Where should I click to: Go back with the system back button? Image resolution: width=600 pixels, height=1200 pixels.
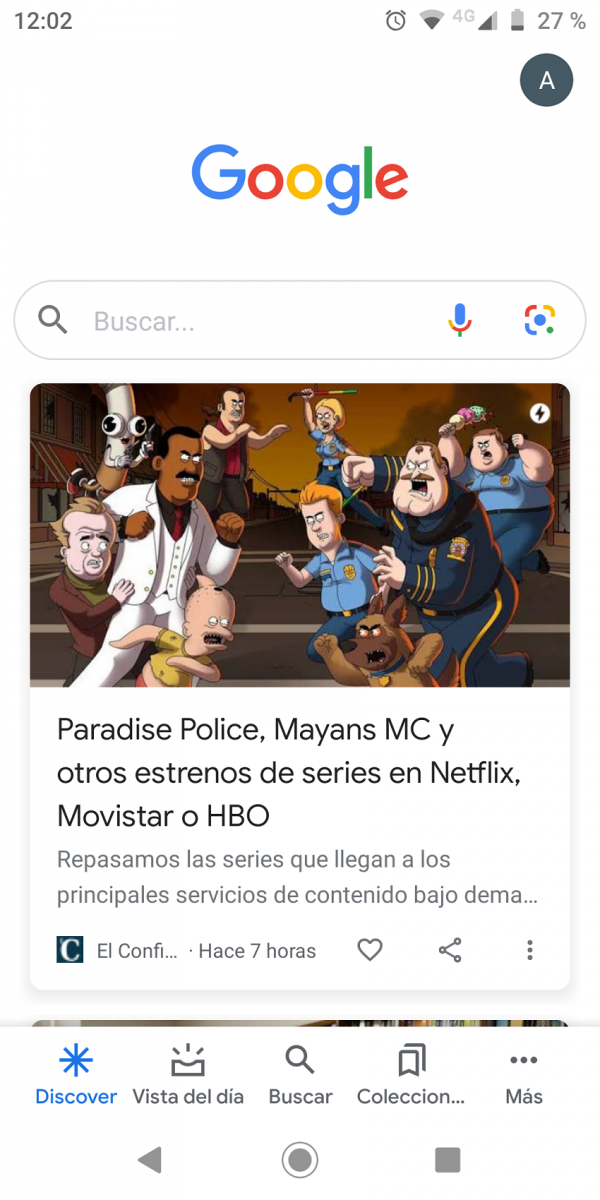coord(150,1160)
